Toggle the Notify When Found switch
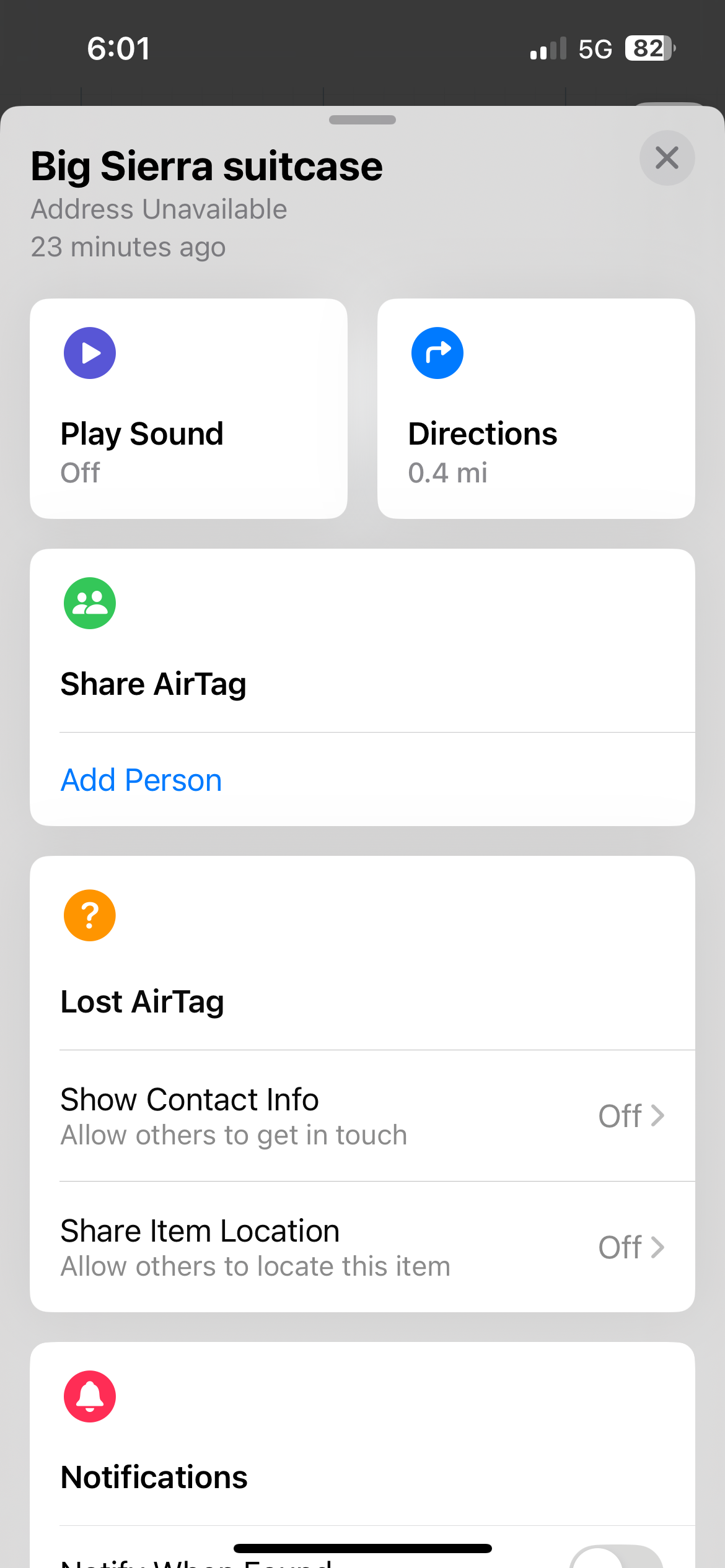The height and width of the screenshot is (1568, 725). (615, 1558)
